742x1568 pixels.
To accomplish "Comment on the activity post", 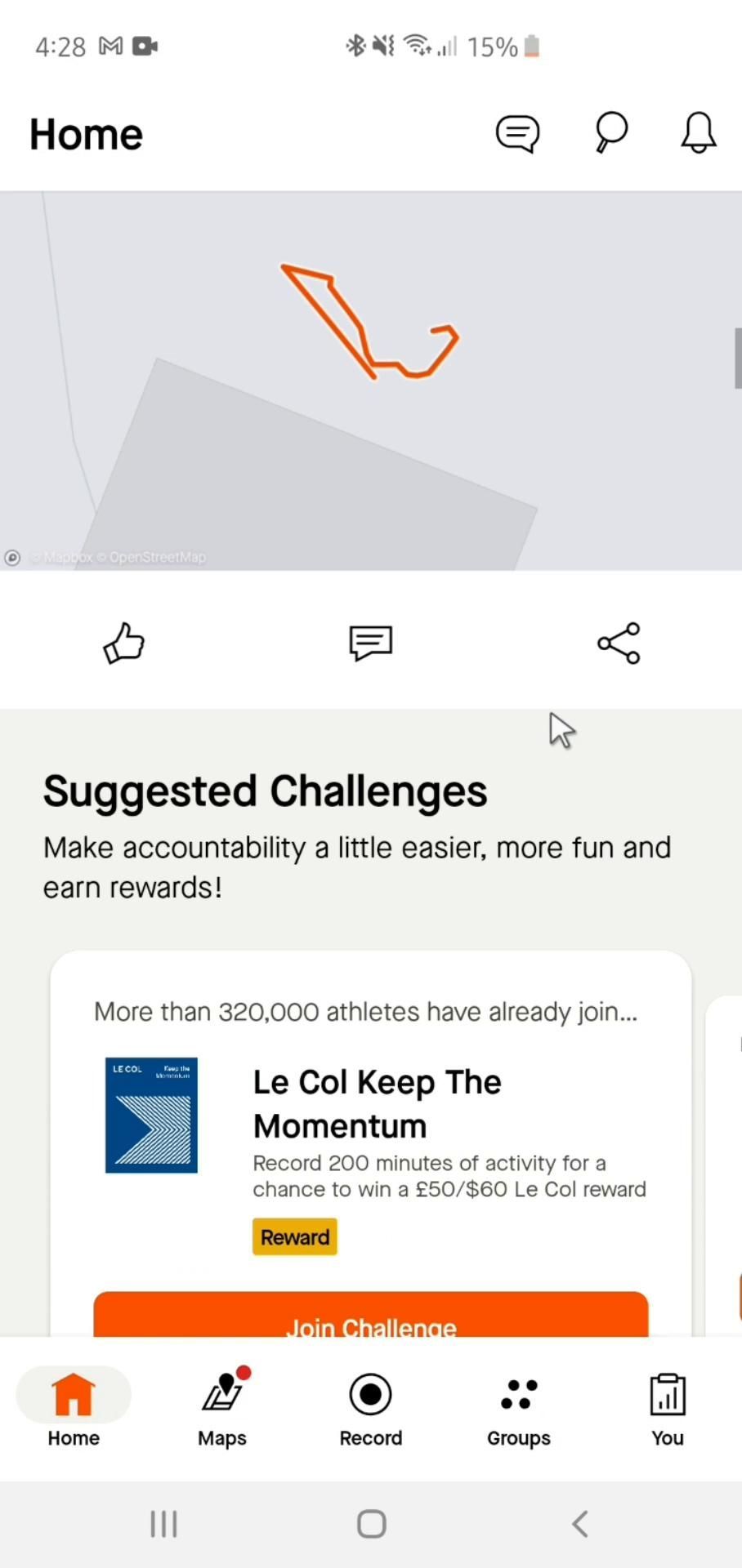I will (371, 644).
